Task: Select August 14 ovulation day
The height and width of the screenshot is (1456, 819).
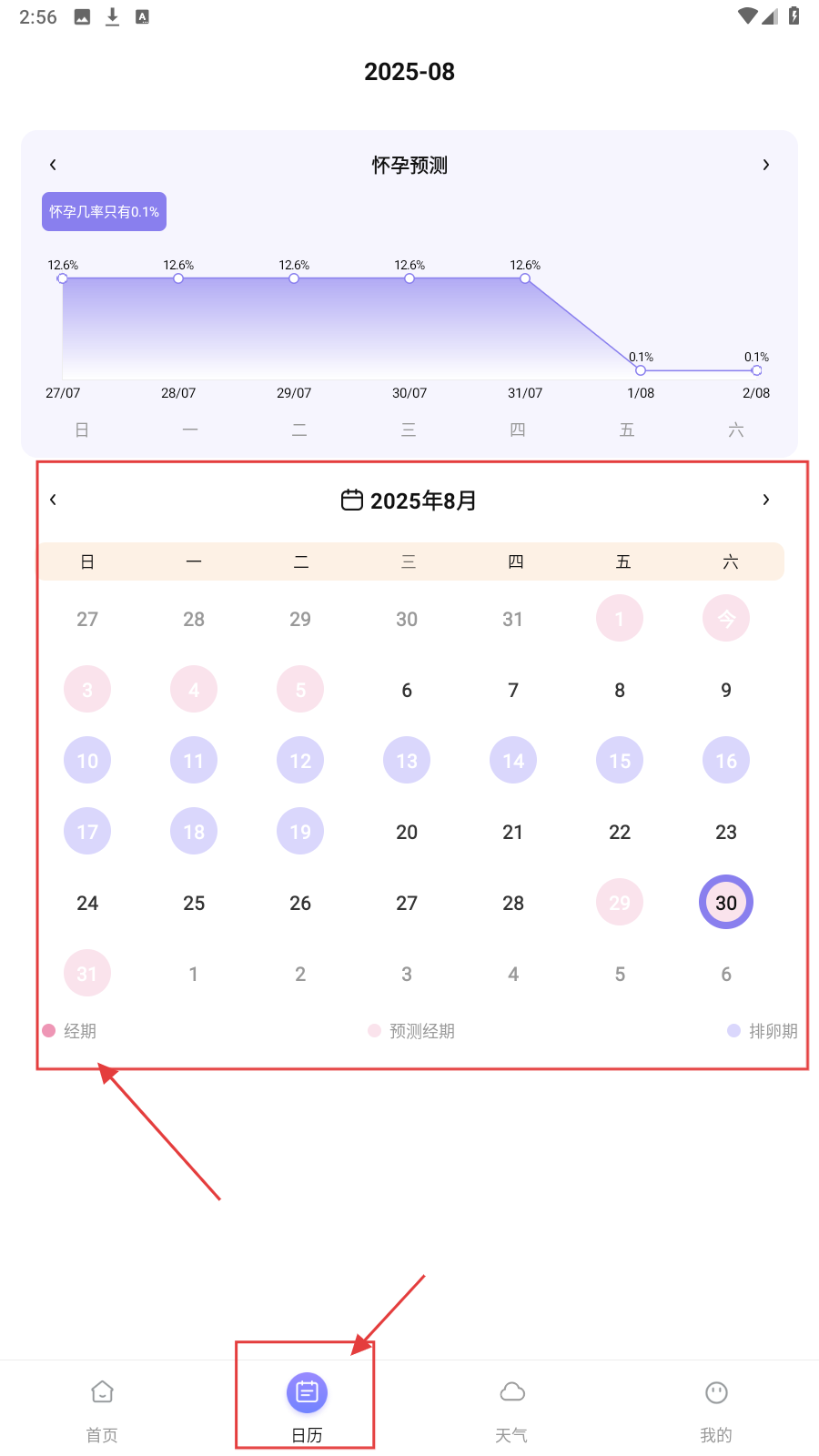Action: 513,761
